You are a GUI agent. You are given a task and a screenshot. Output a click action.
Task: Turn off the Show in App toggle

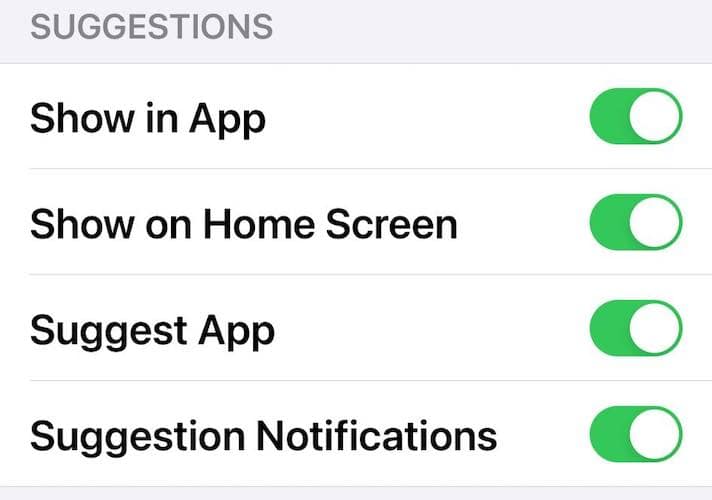pyautogui.click(x=636, y=118)
